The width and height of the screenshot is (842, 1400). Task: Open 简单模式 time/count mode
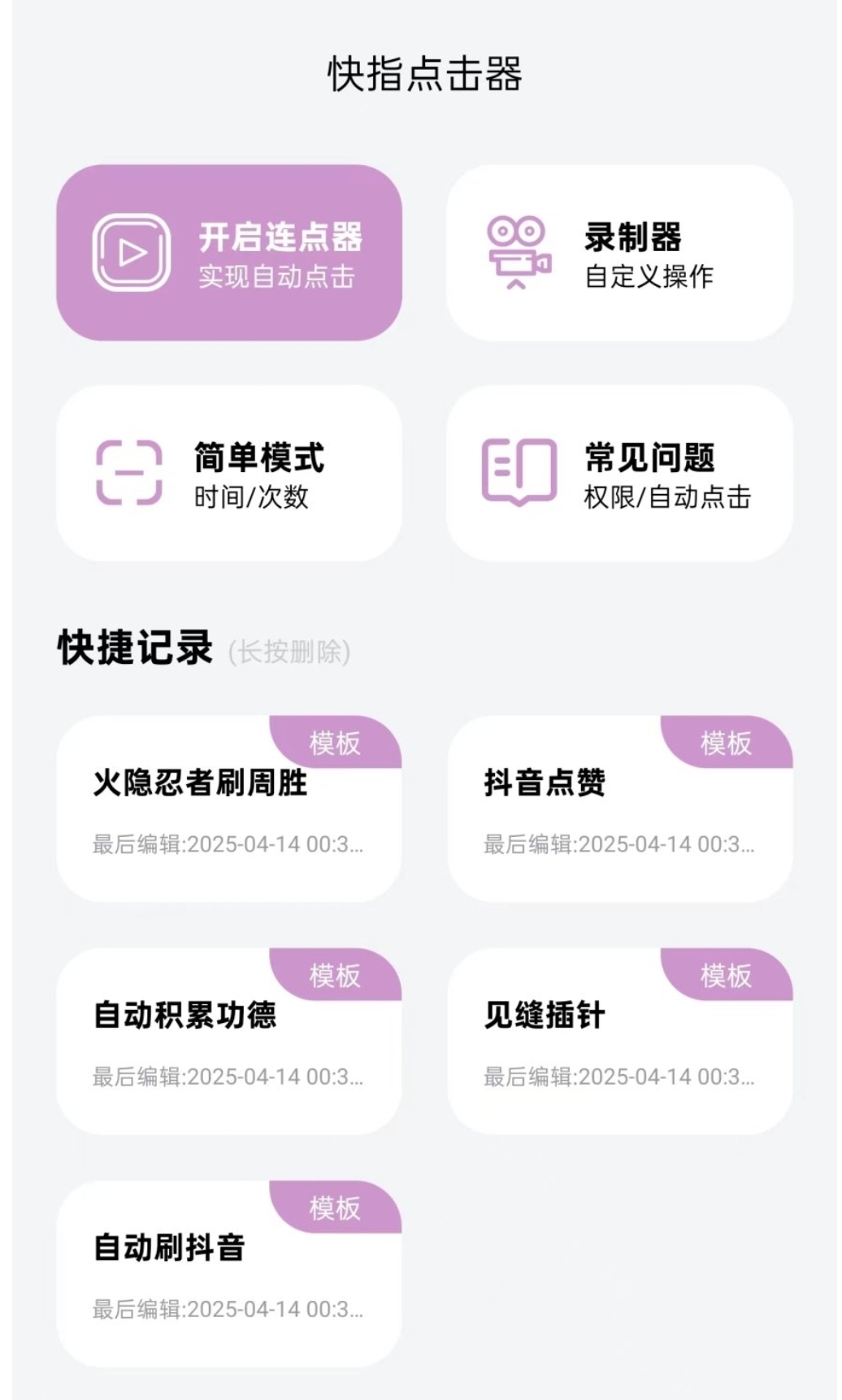point(229,473)
